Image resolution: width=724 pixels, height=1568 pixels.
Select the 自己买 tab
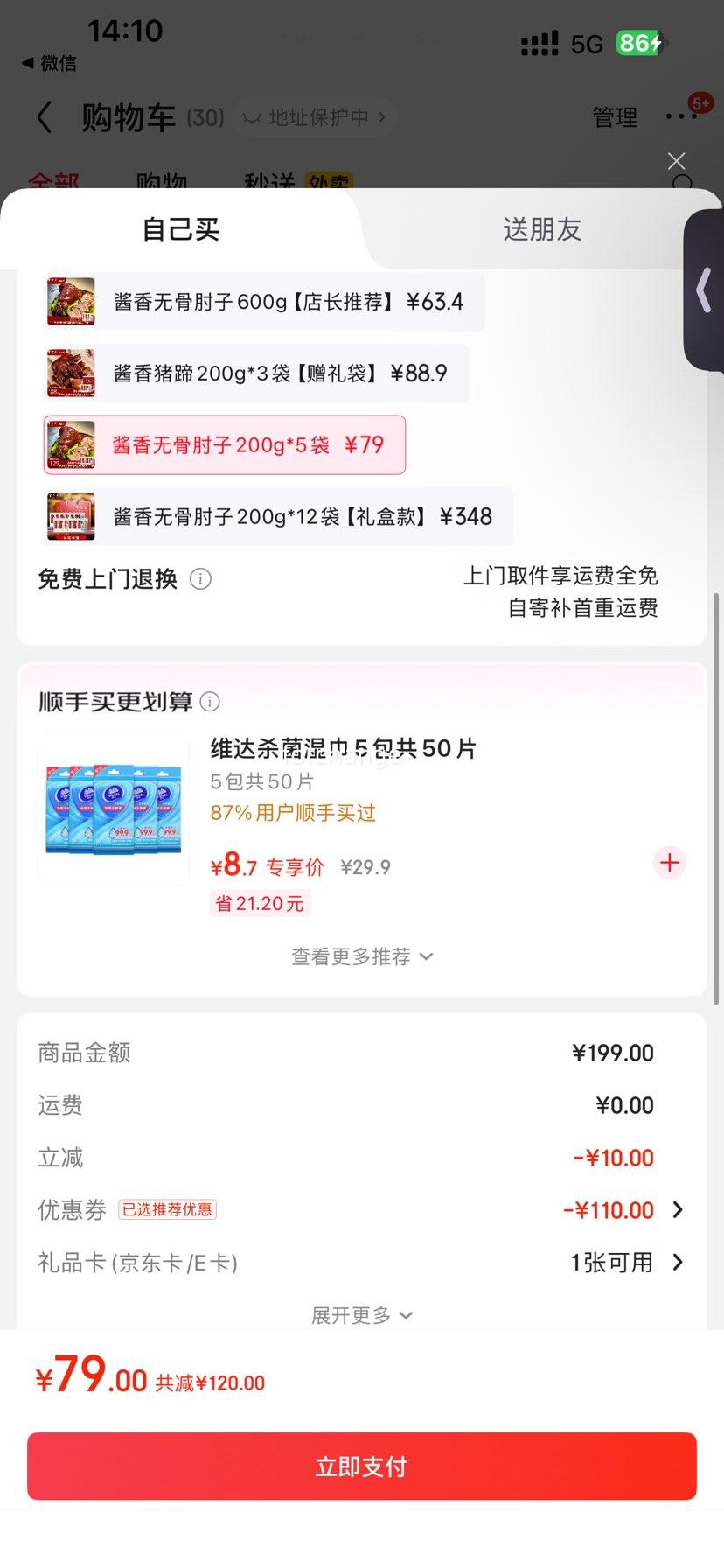180,229
